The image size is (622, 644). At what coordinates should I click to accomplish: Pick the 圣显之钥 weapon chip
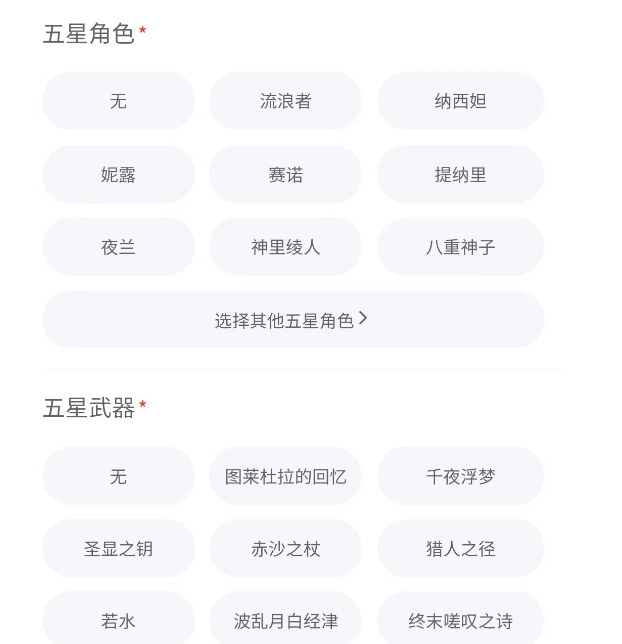click(x=118, y=549)
